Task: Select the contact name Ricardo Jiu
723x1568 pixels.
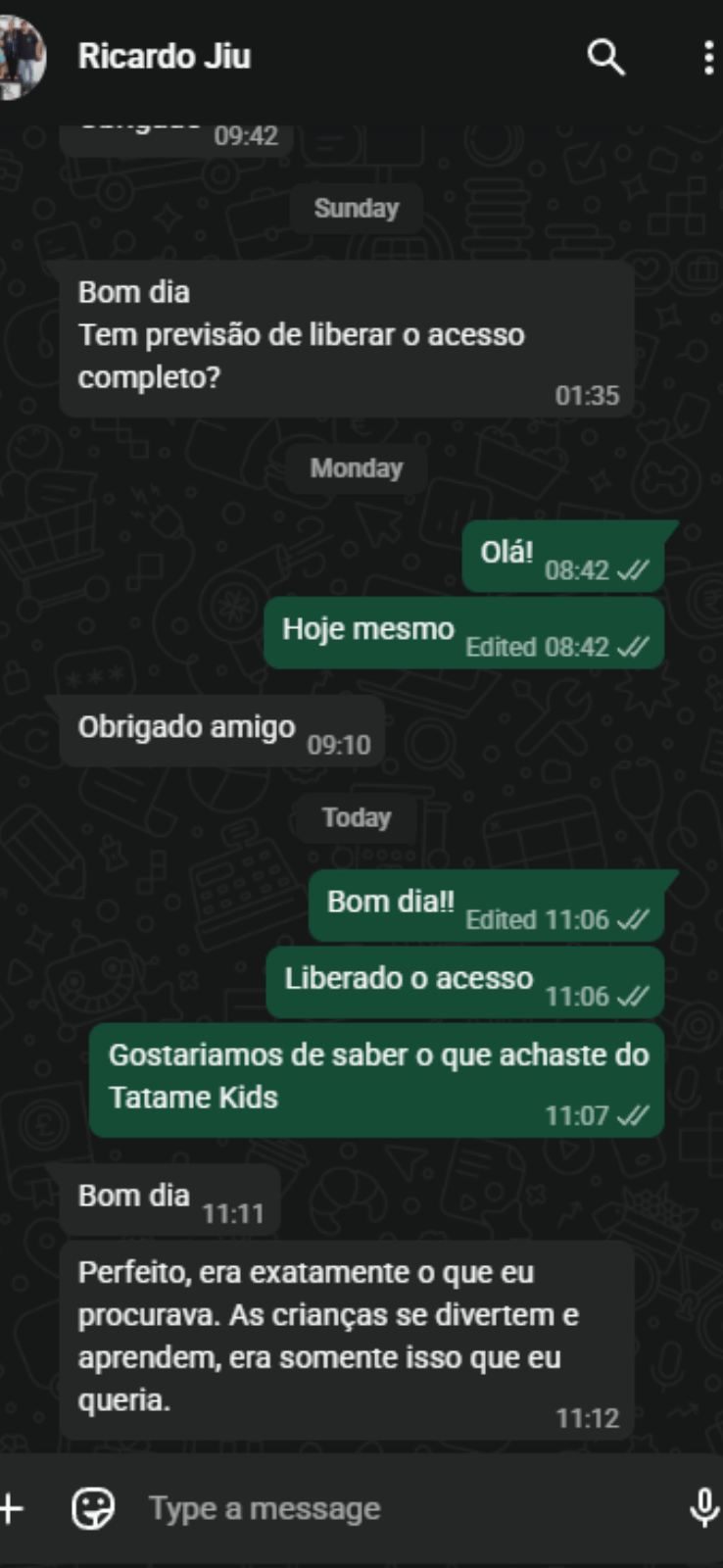Action: 165,56
